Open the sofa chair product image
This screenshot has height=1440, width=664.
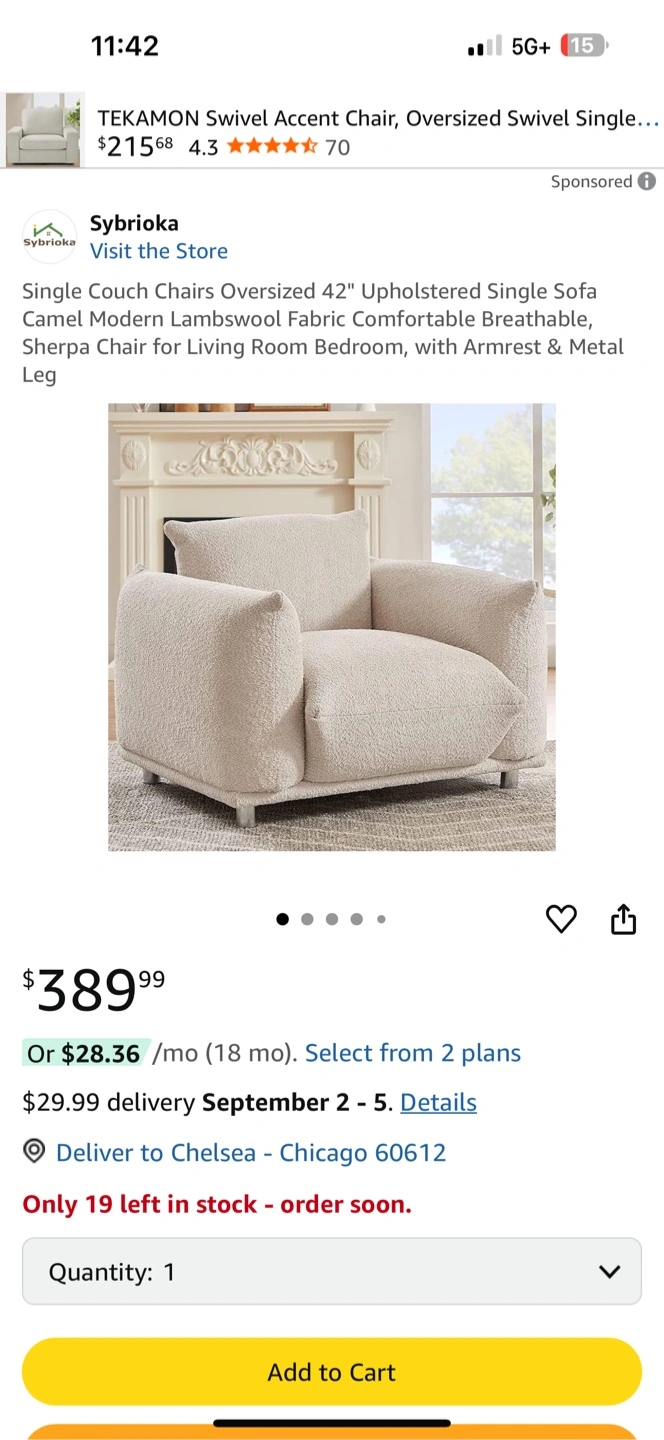(332, 627)
